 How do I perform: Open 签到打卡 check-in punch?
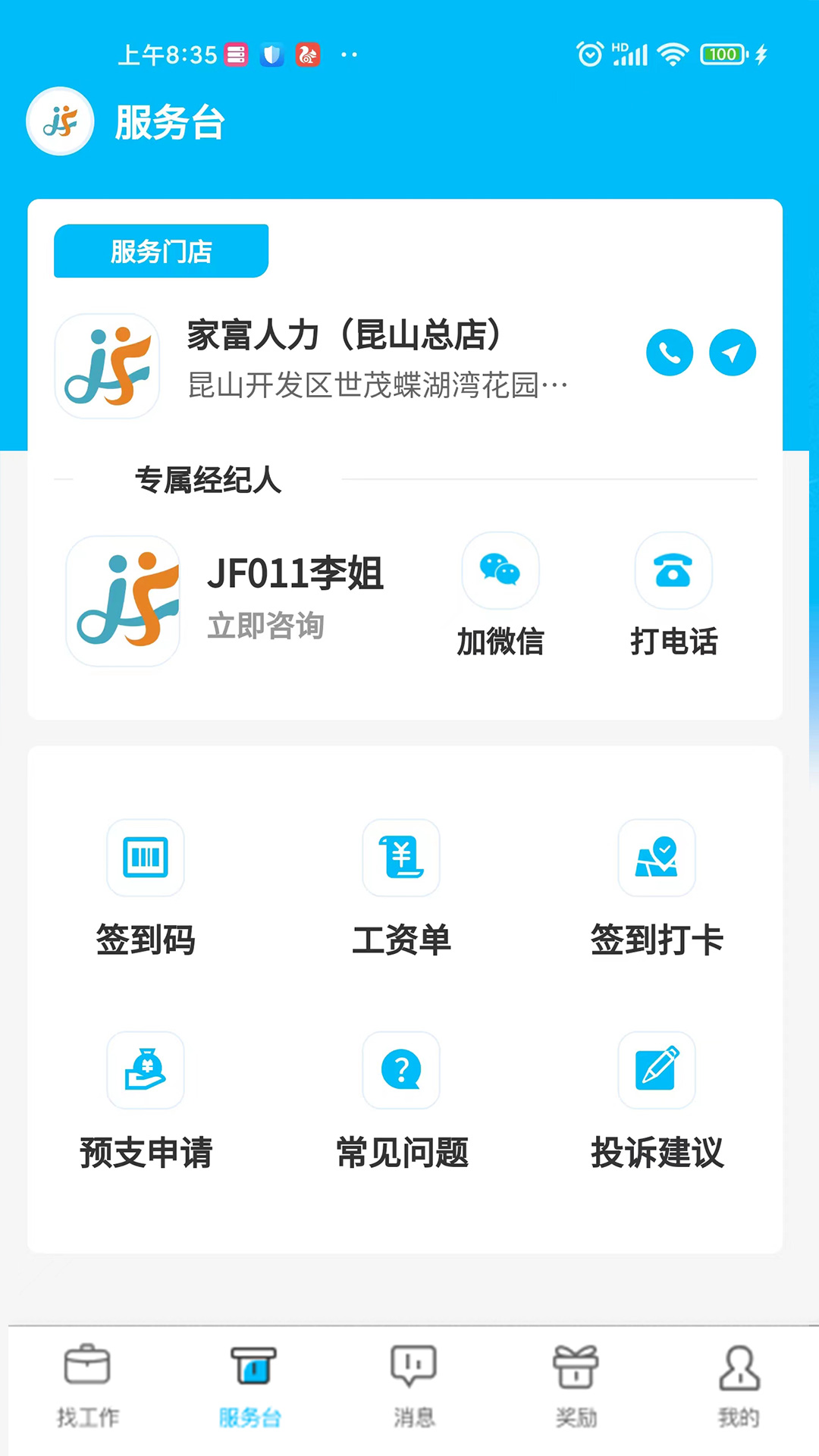(657, 888)
